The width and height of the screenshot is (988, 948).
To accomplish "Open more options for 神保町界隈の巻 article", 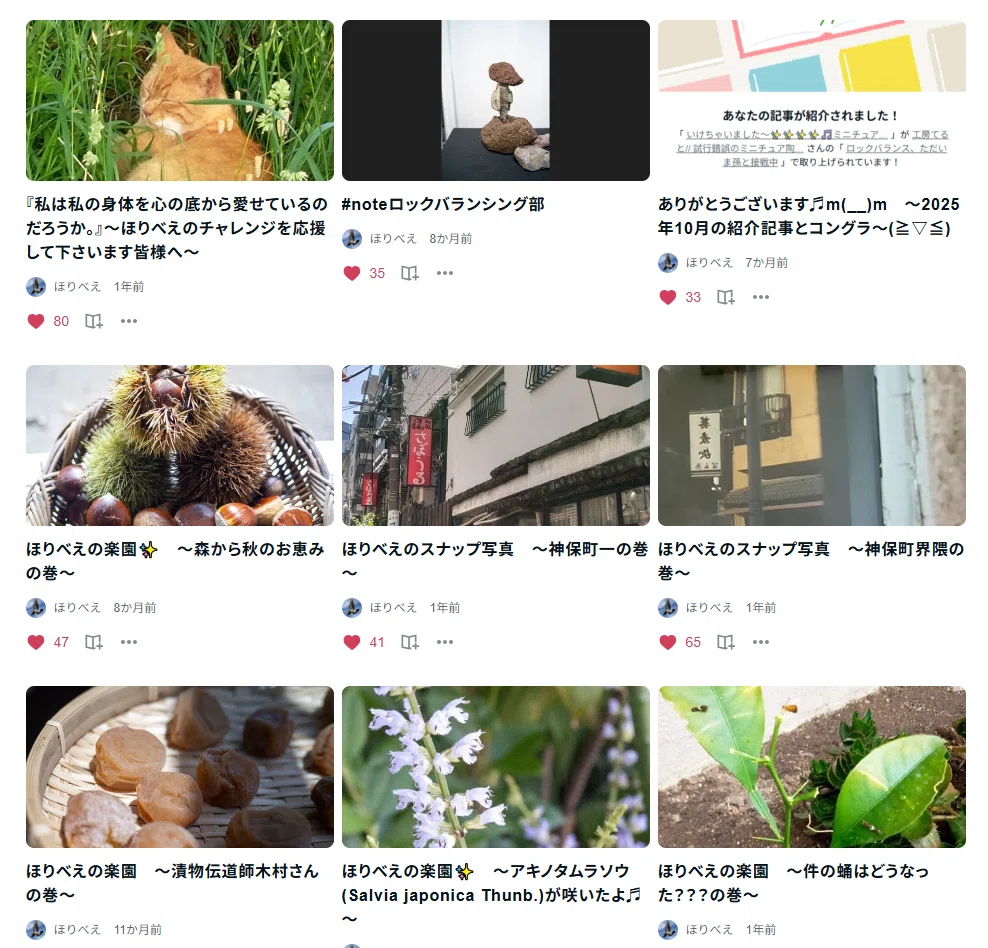I will 761,642.
